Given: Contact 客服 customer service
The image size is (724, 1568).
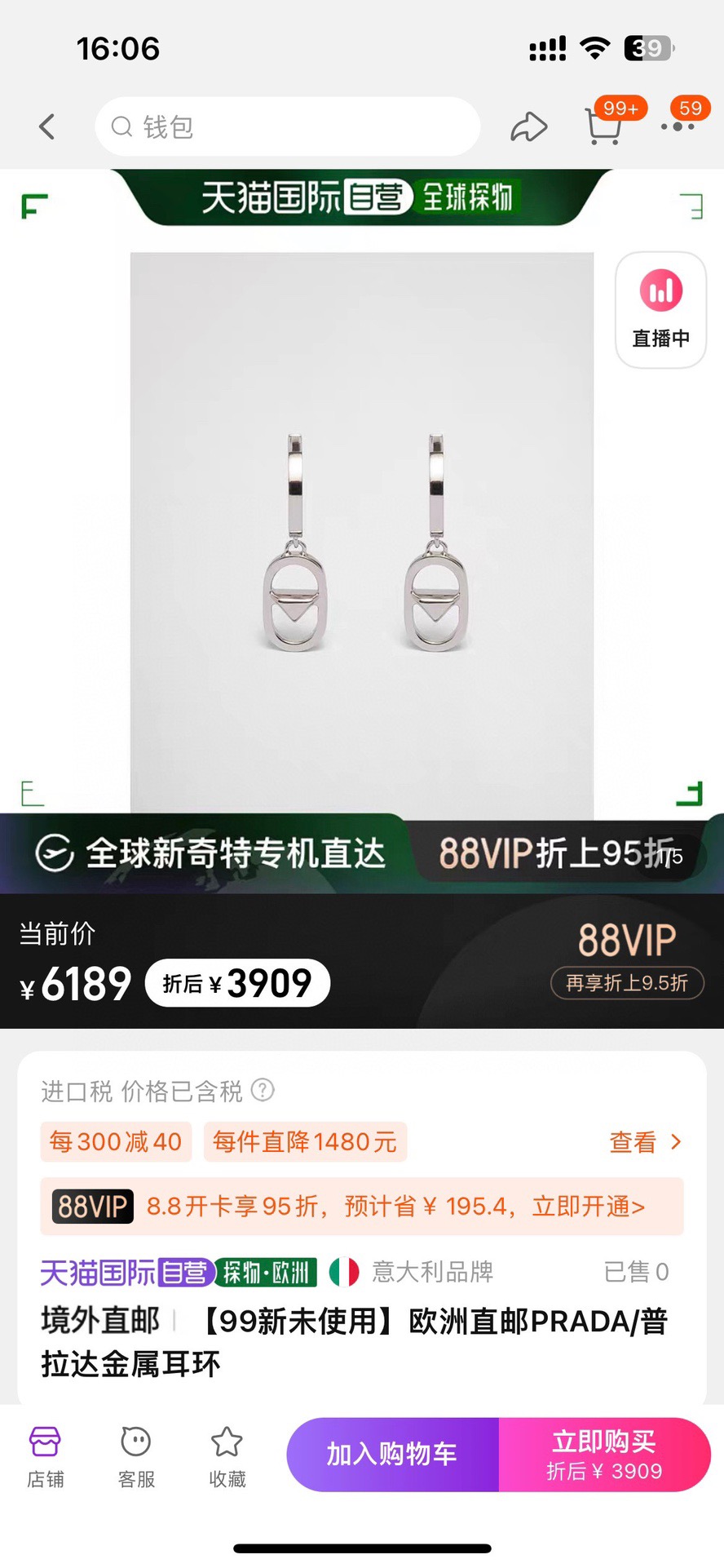Looking at the screenshot, I should [x=135, y=1455].
